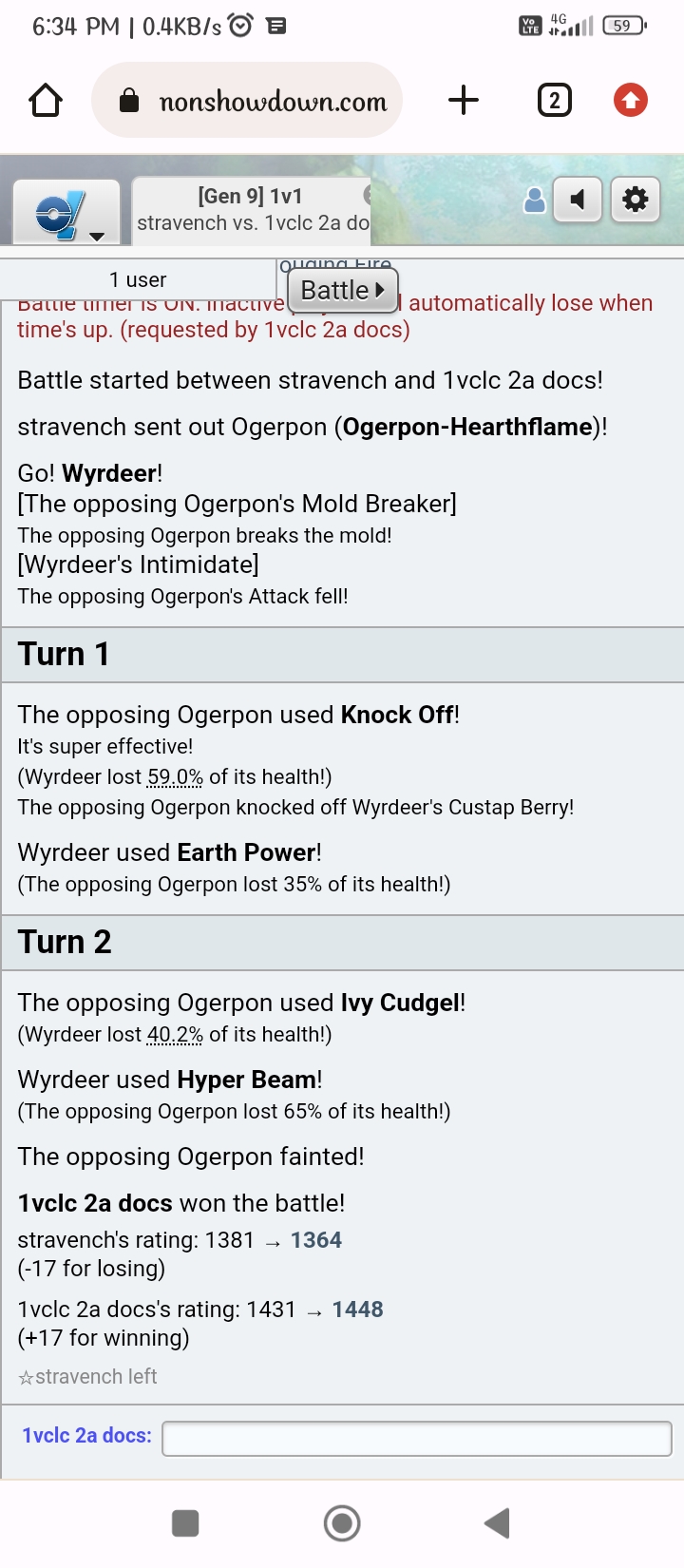Mute the battle sound
This screenshot has width=684, height=1568.
(578, 201)
